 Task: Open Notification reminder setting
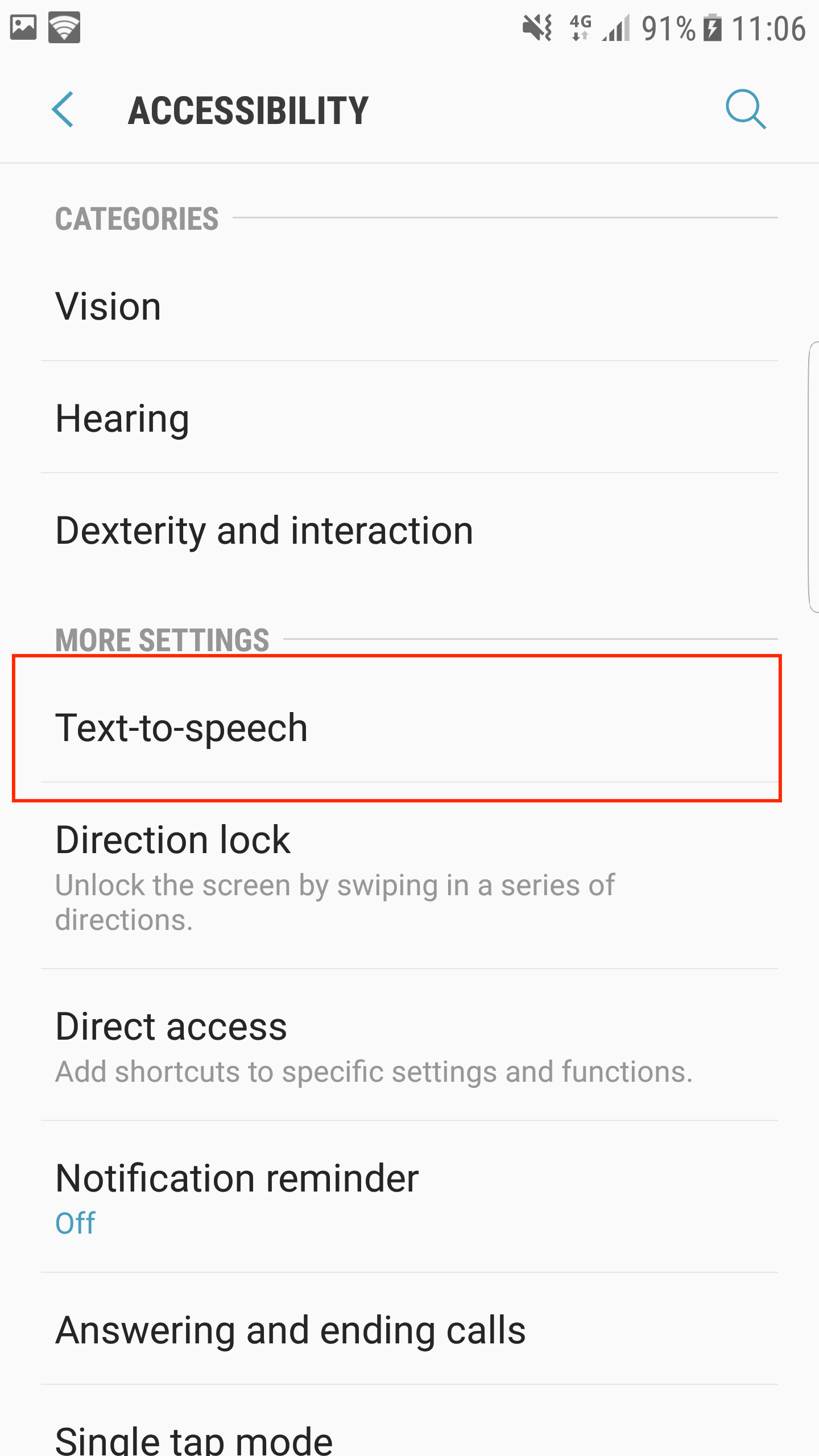pos(409,1197)
